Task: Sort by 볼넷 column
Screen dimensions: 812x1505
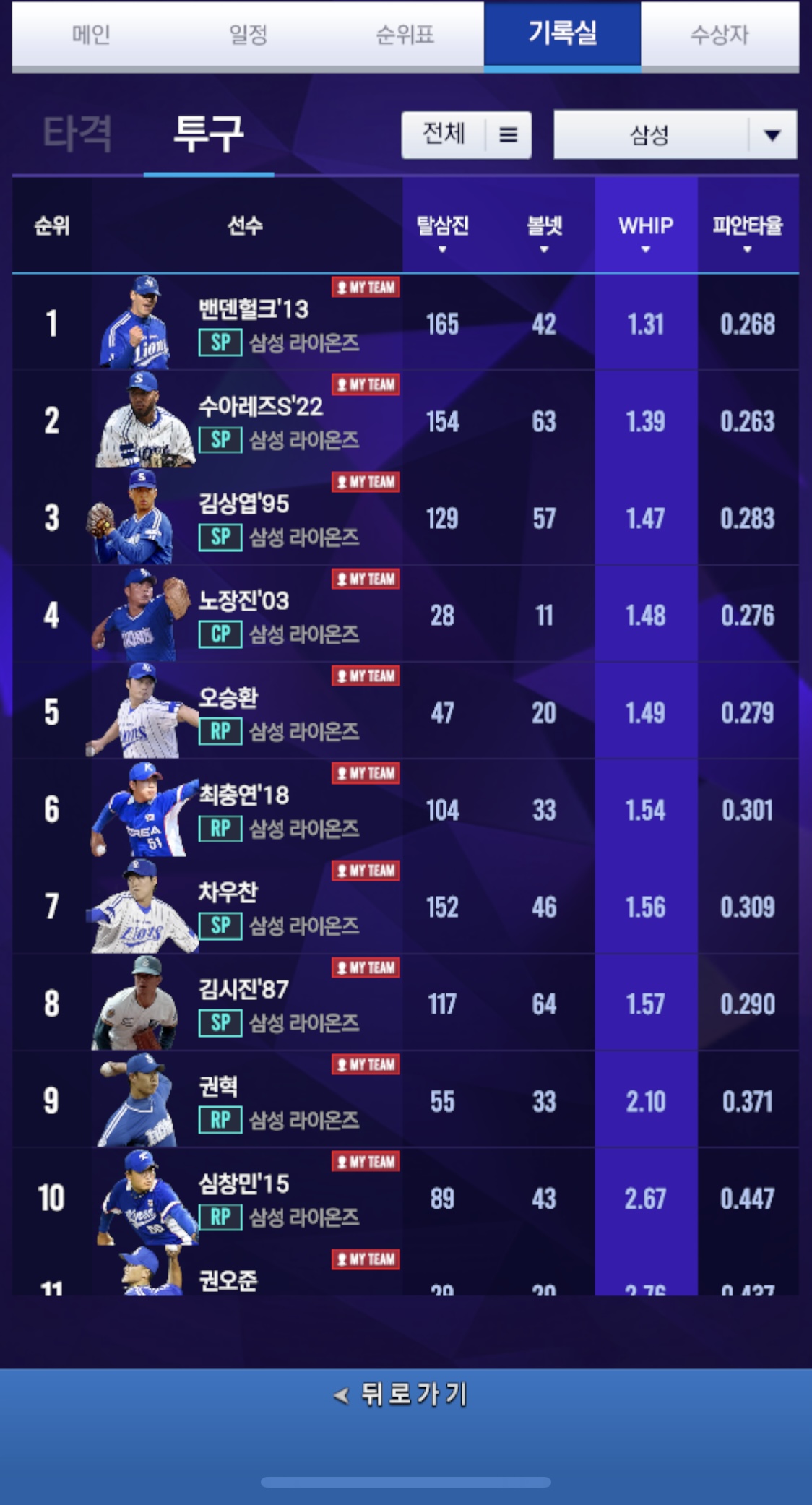Action: click(544, 230)
